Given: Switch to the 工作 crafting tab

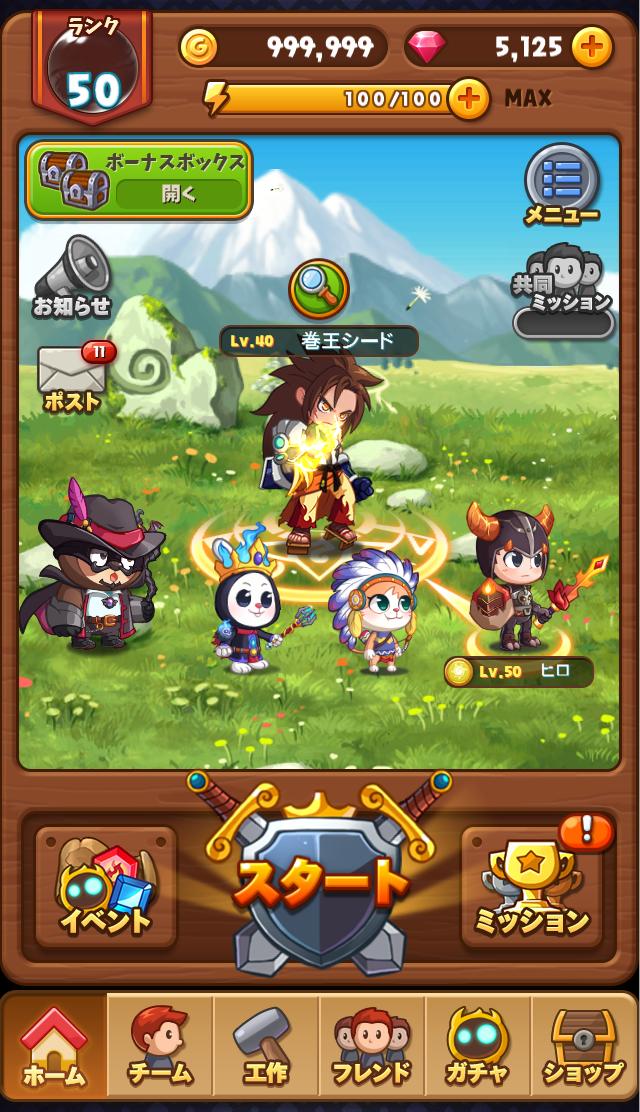Looking at the screenshot, I should pyautogui.click(x=266, y=1047).
